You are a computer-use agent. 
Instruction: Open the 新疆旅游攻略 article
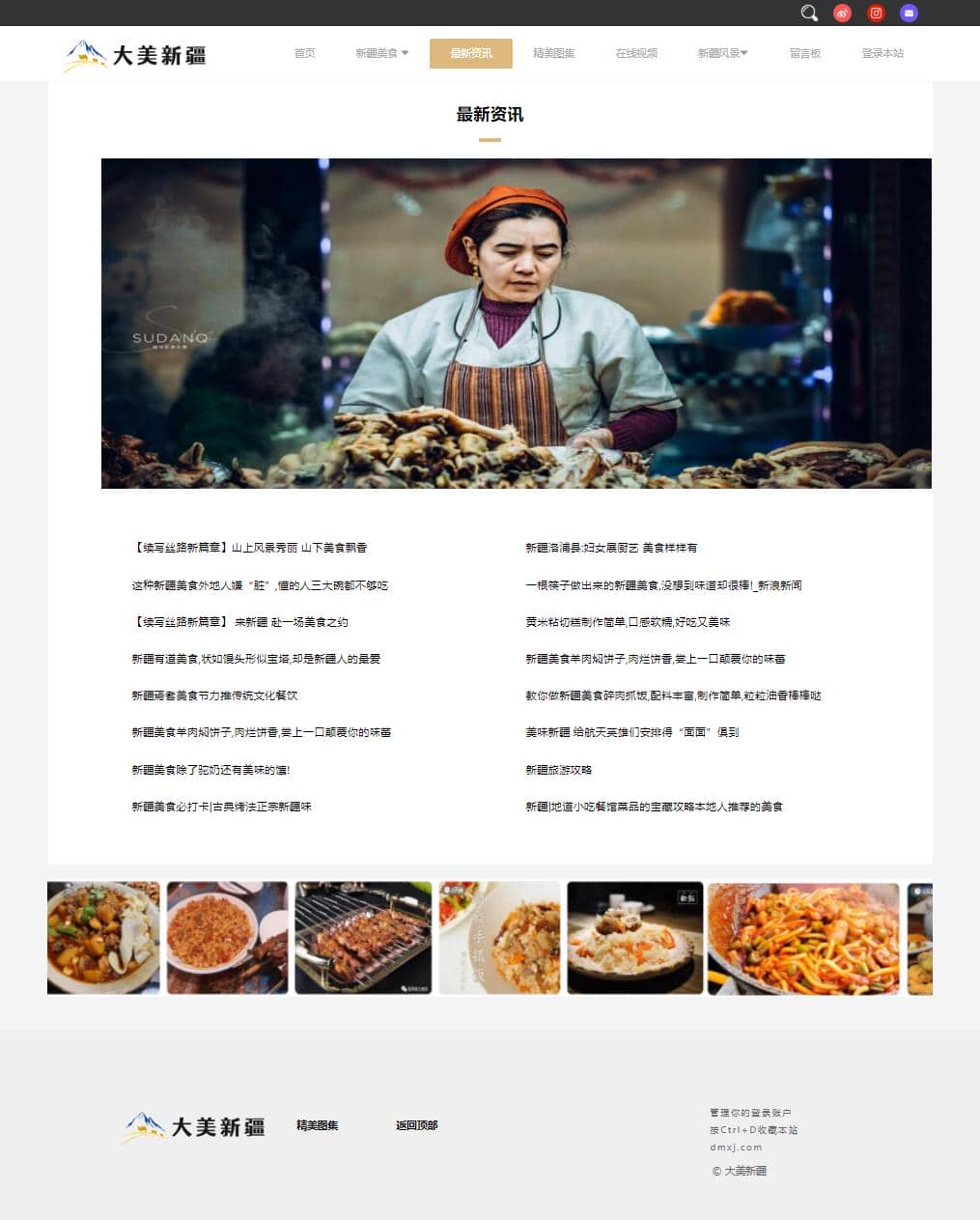558,770
